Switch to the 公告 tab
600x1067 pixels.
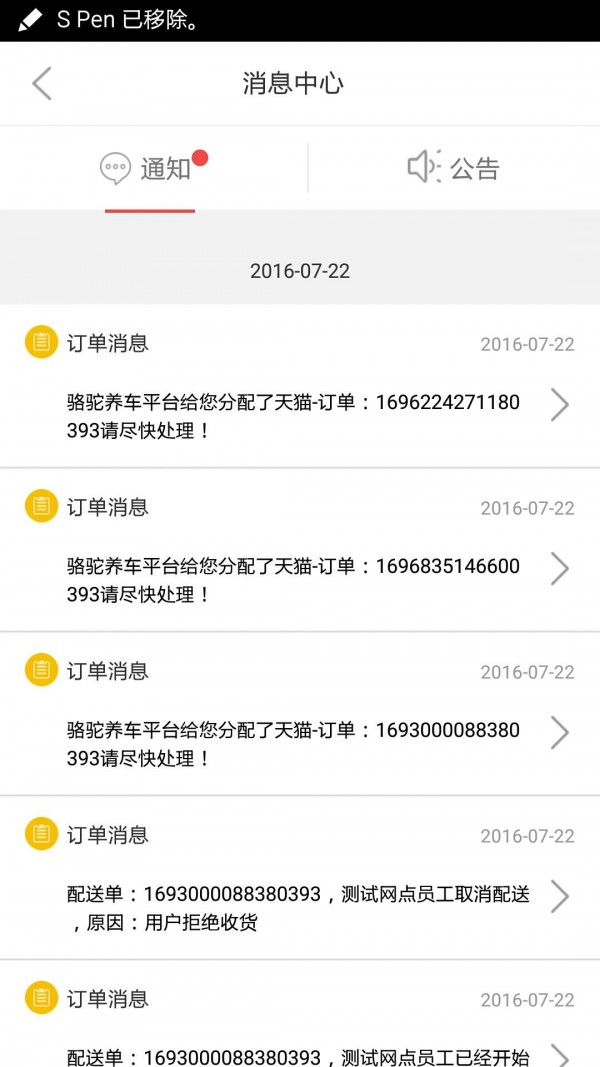(453, 168)
